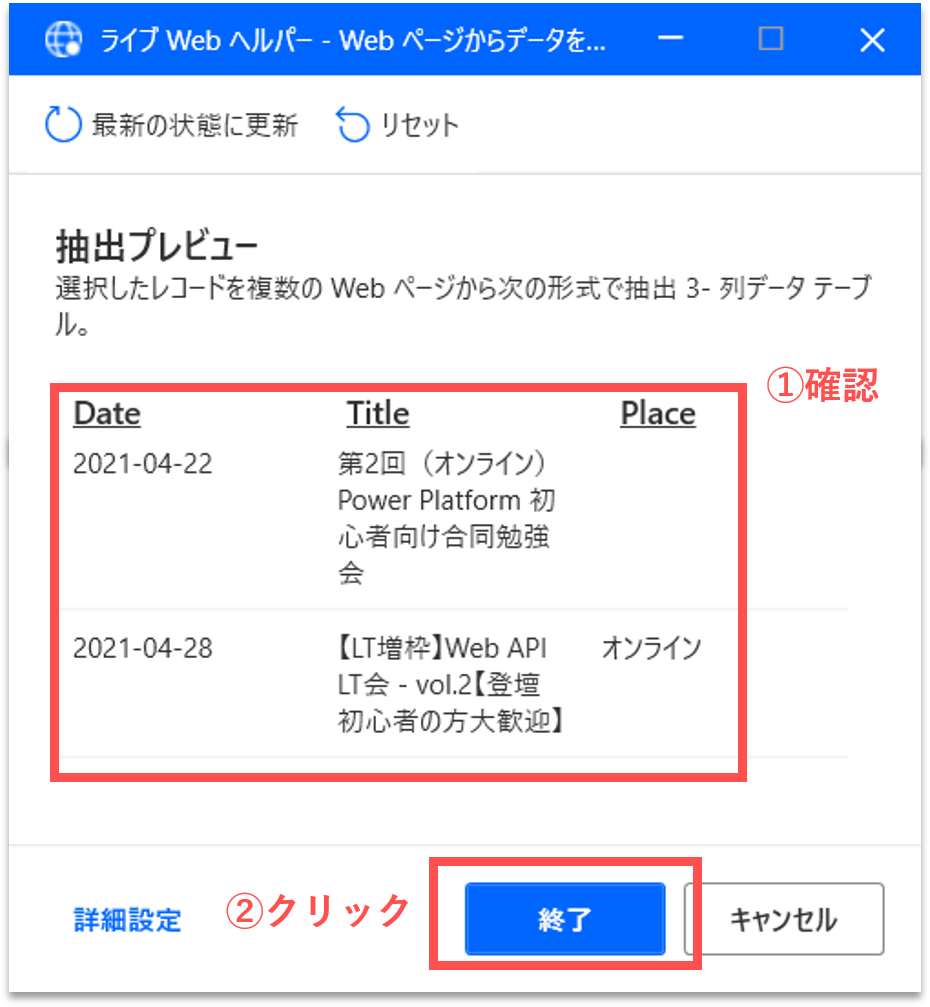Click リセット to reset extraction
The height and width of the screenshot is (1007, 930).
[398, 126]
